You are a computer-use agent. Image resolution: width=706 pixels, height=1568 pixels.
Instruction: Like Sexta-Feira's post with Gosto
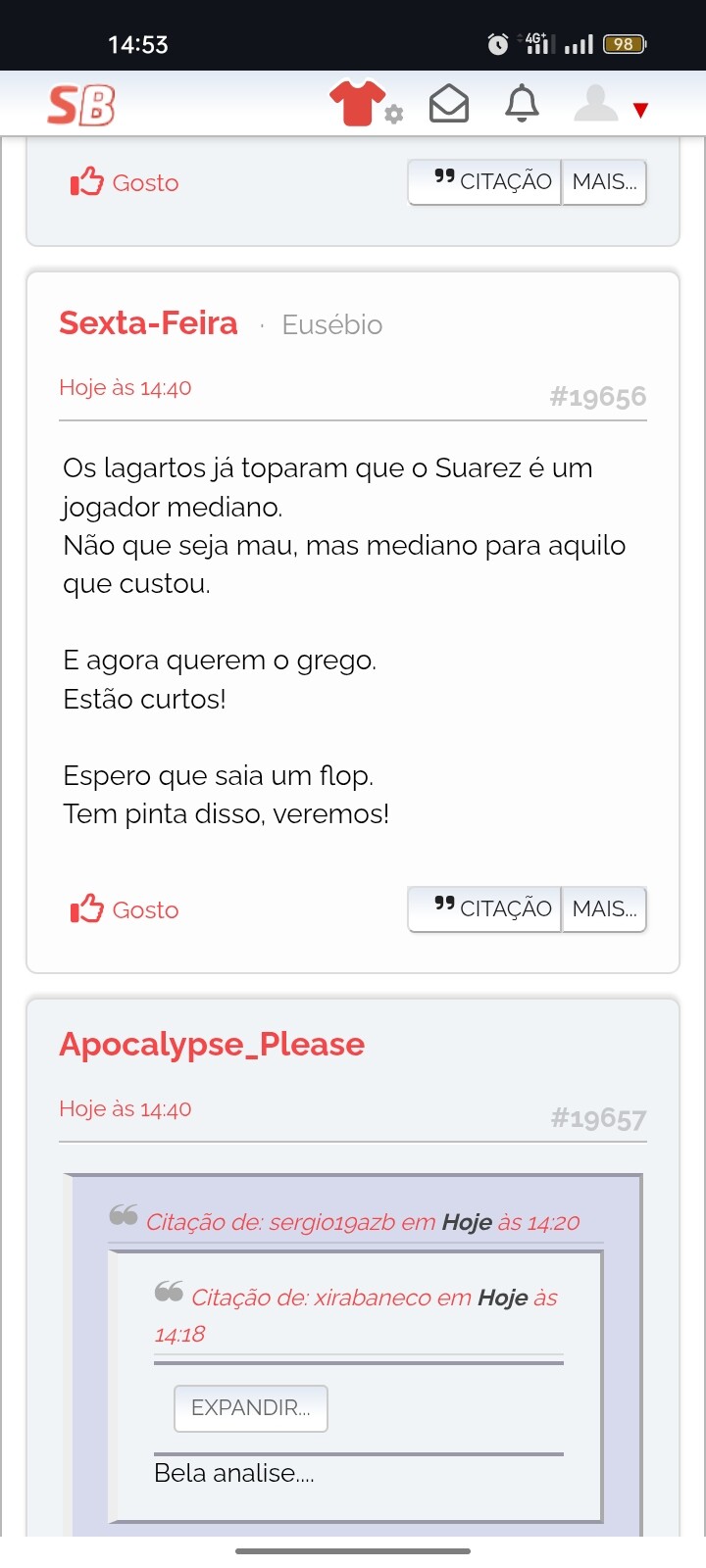click(125, 909)
